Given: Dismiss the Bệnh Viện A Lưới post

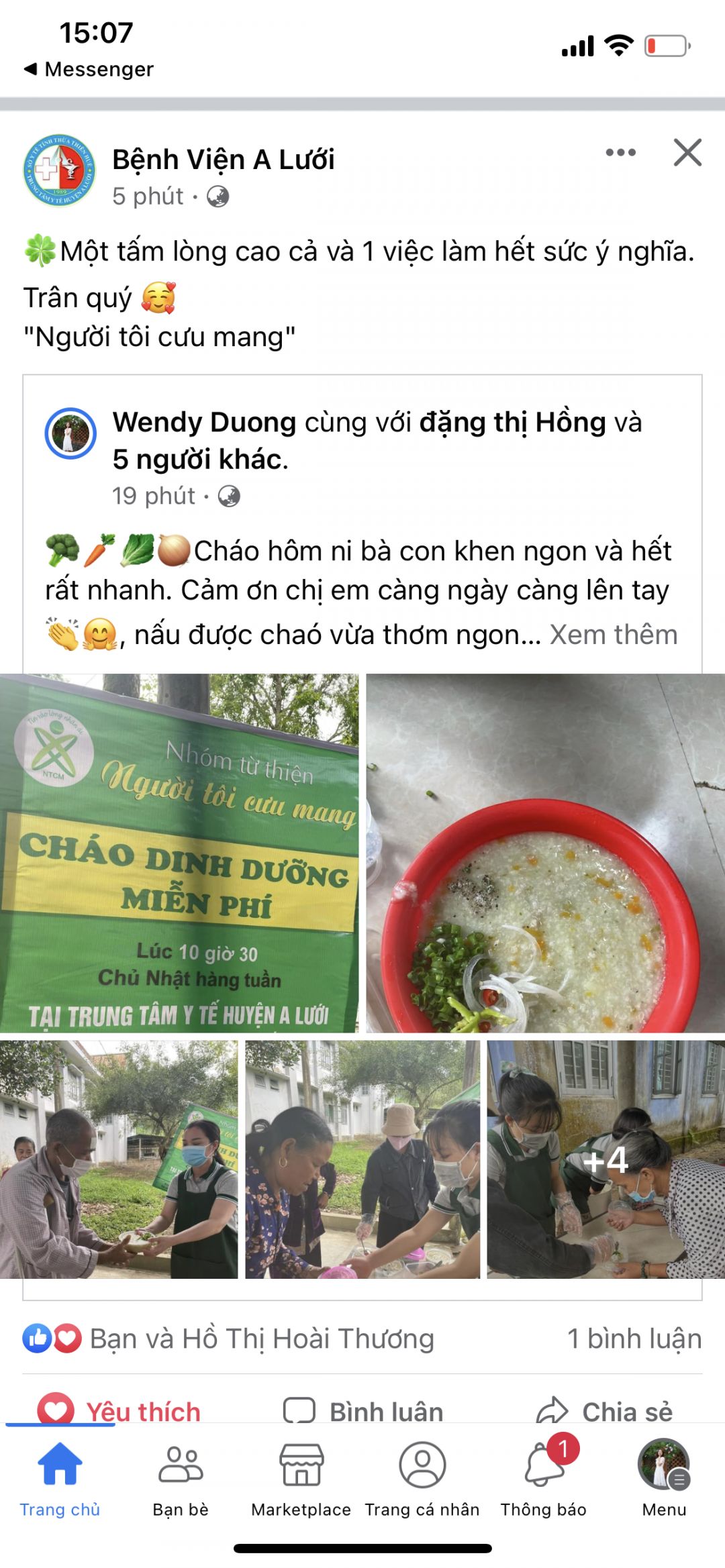Looking at the screenshot, I should point(687,153).
